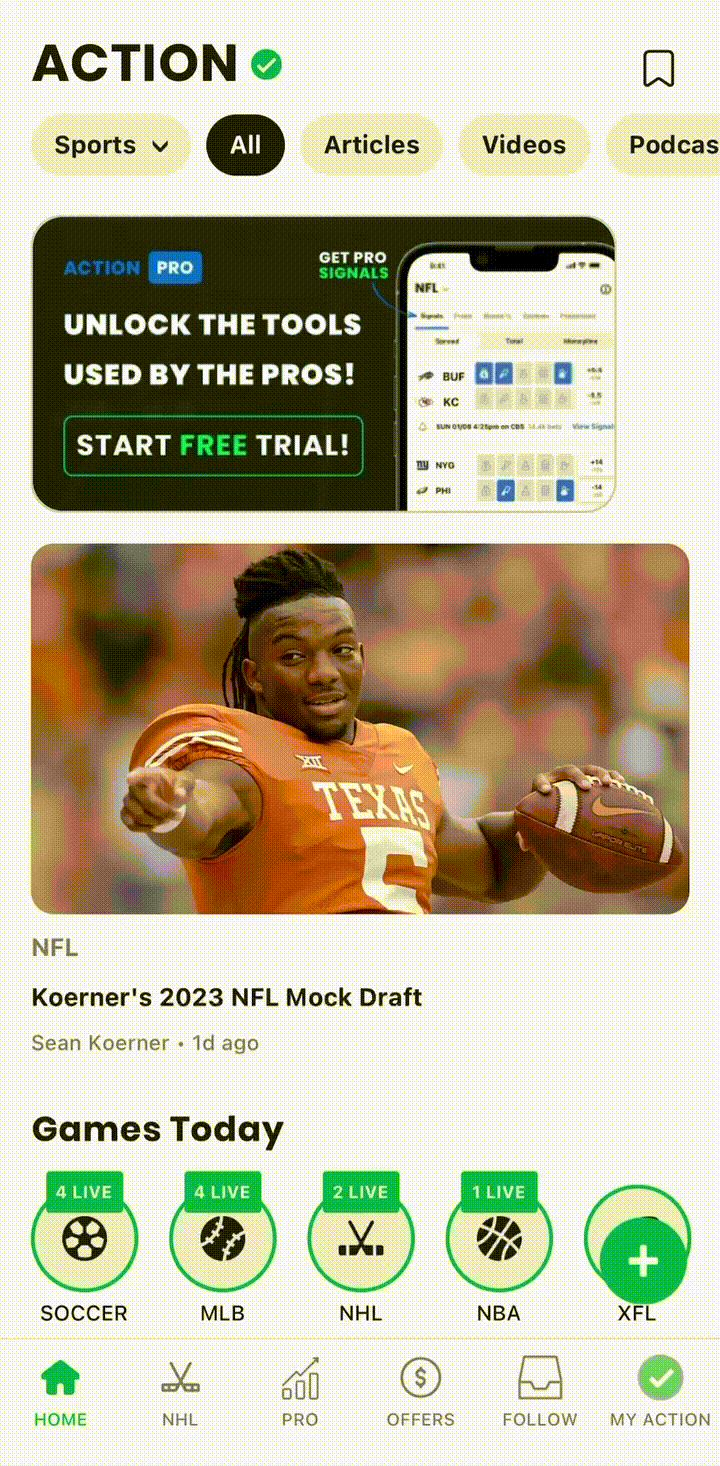Screen dimensions: 720x1466
Task: Open the Follow tab
Action: (x=540, y=1391)
